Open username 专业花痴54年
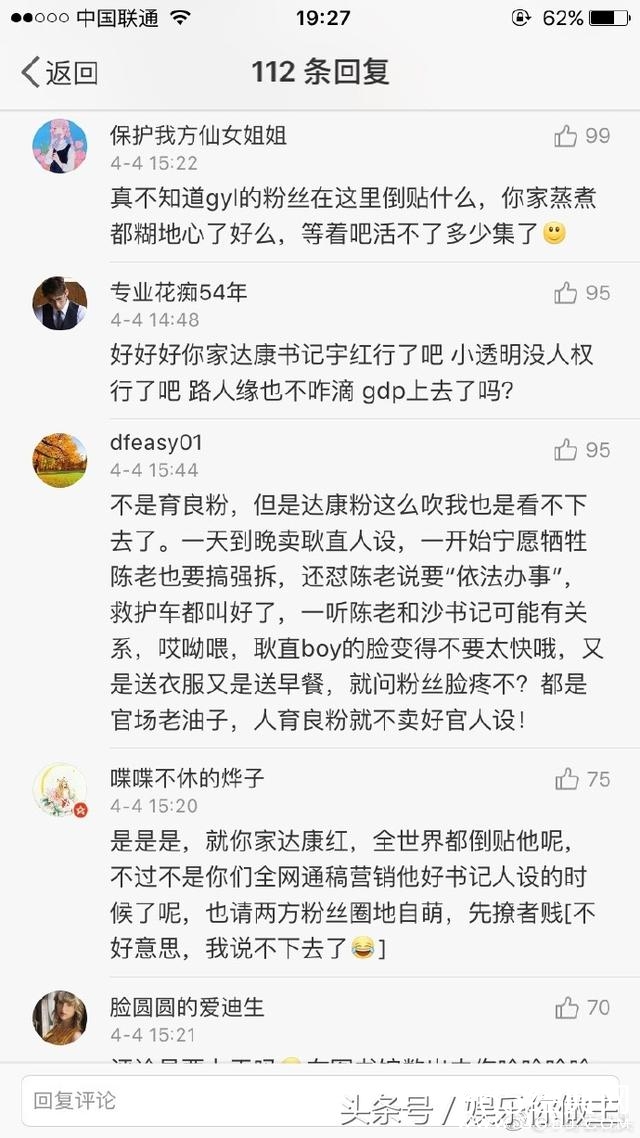Viewport: 640px width, 1138px height. coord(179,293)
